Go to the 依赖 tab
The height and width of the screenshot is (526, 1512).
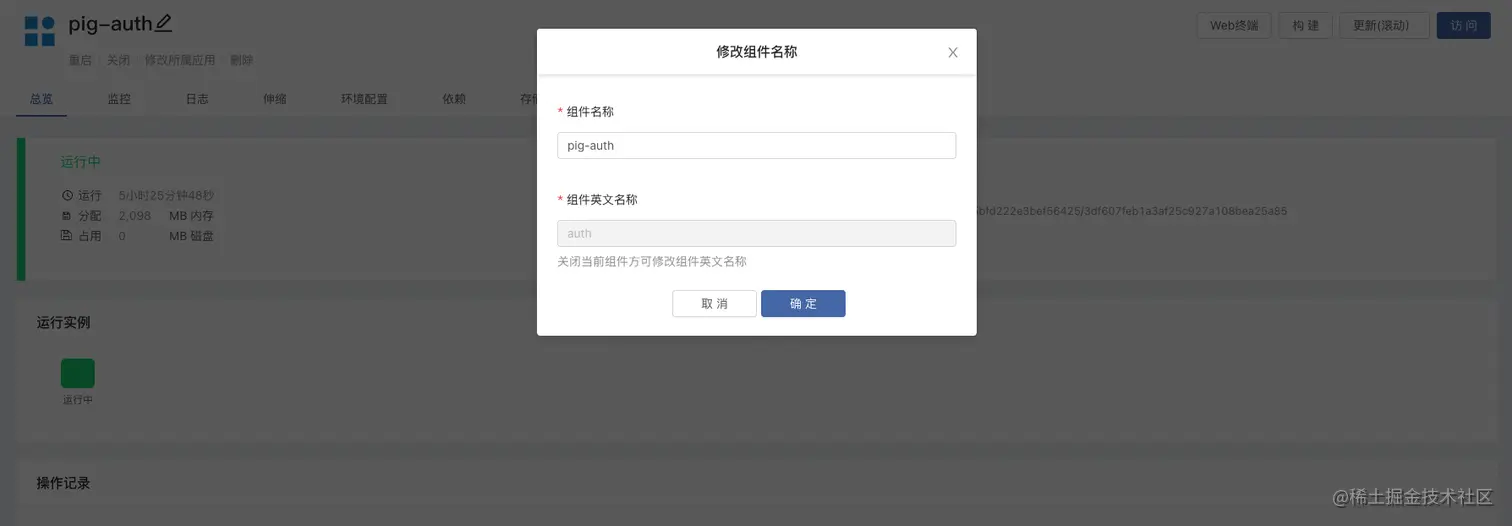pos(454,99)
